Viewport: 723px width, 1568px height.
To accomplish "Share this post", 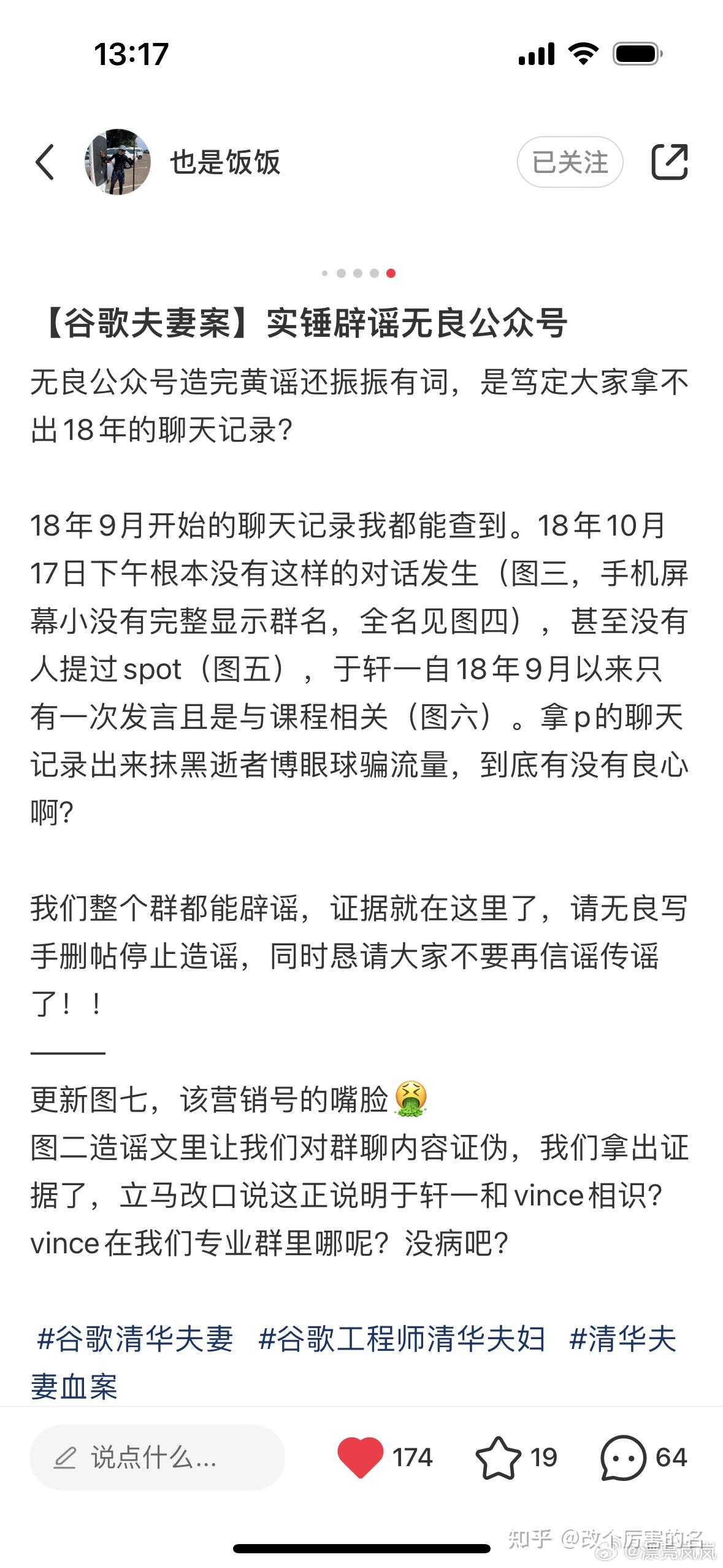I will click(x=669, y=163).
